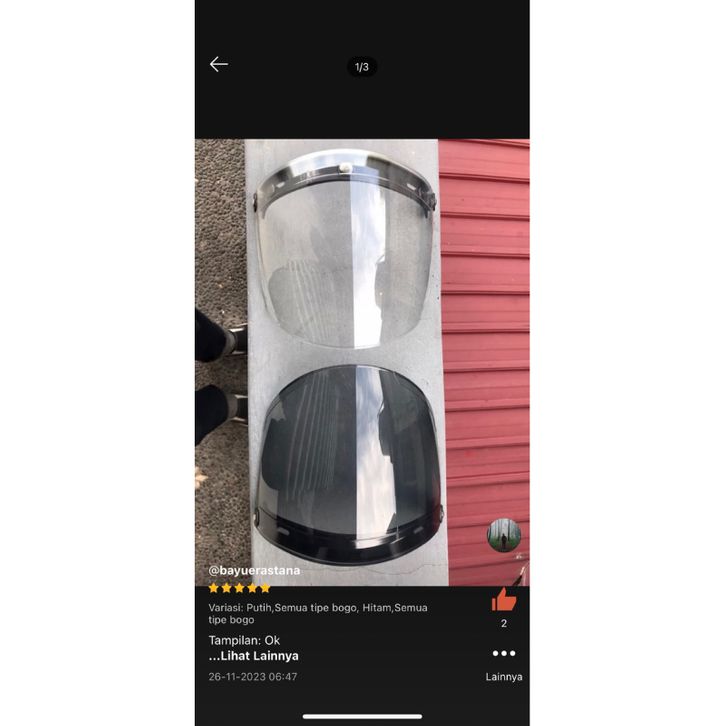
Task: Like this review with the thumbs-up
Action: [504, 600]
